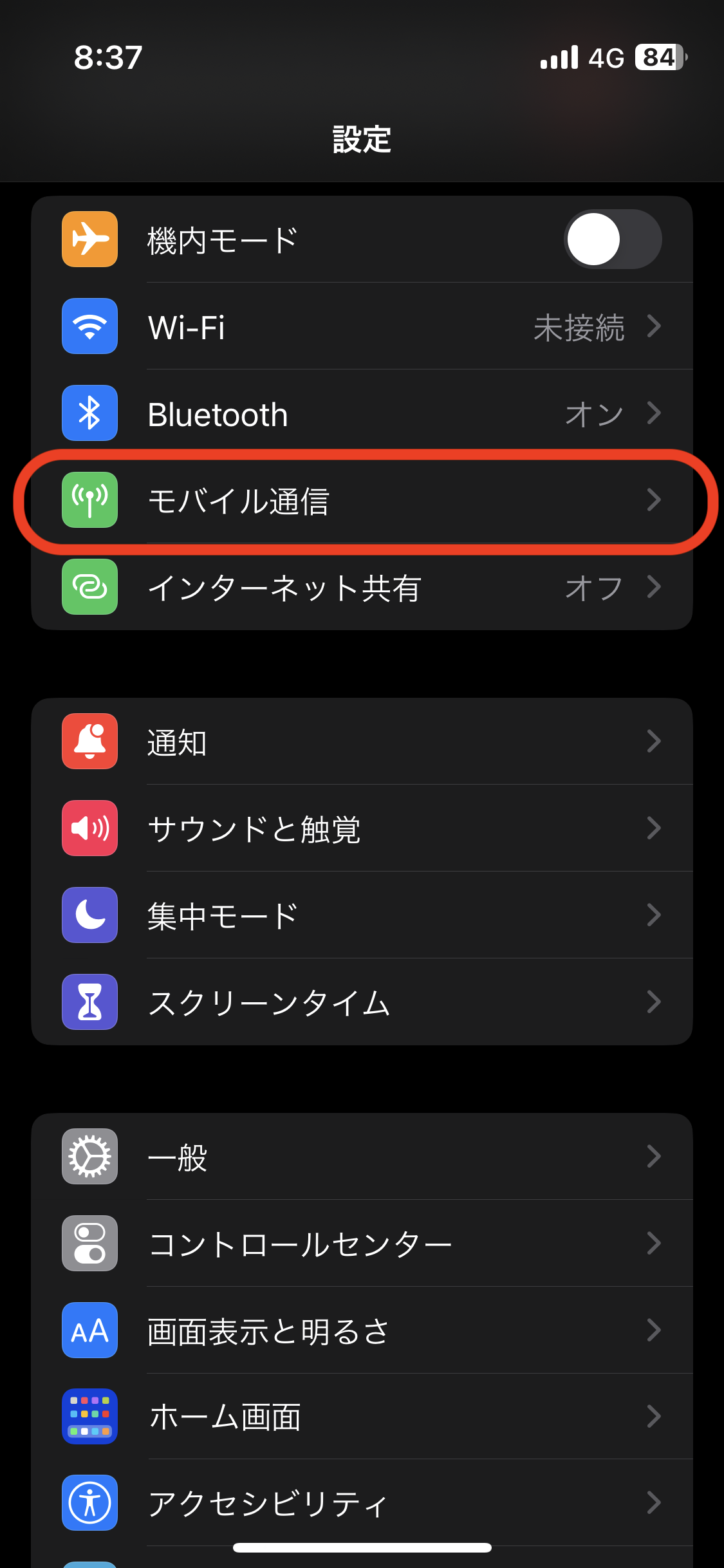Open 集中モード settings
The width and height of the screenshot is (724, 1568).
pyautogui.click(x=362, y=915)
